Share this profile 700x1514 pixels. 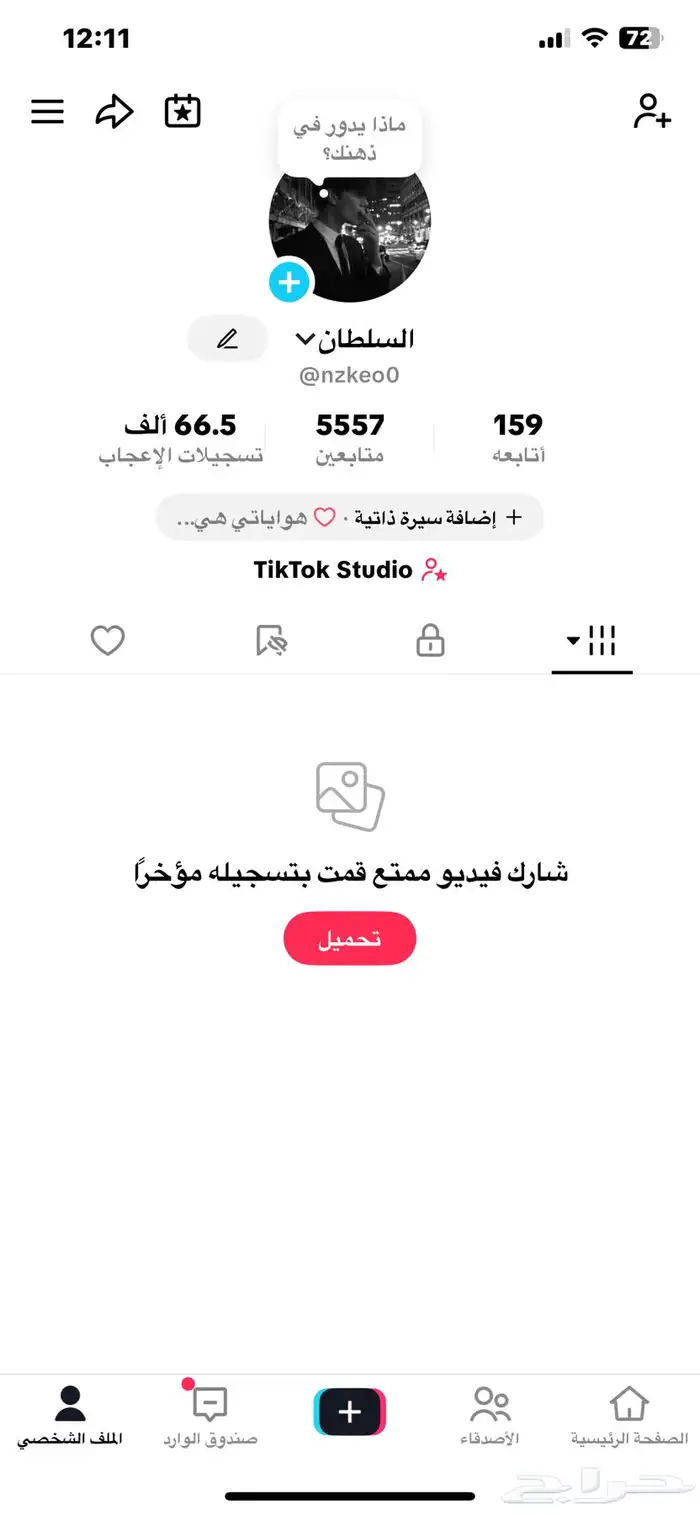[114, 112]
